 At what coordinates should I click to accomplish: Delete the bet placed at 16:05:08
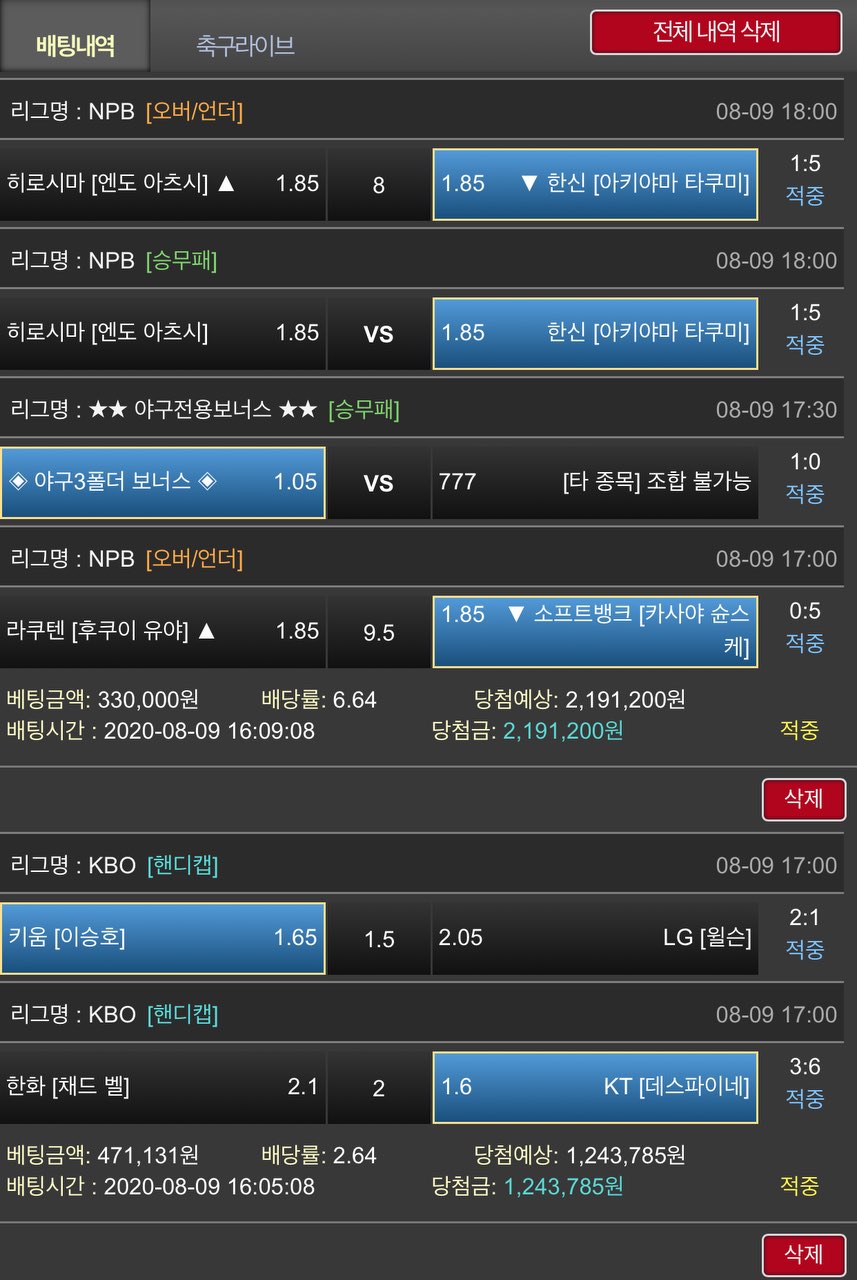[803, 1254]
